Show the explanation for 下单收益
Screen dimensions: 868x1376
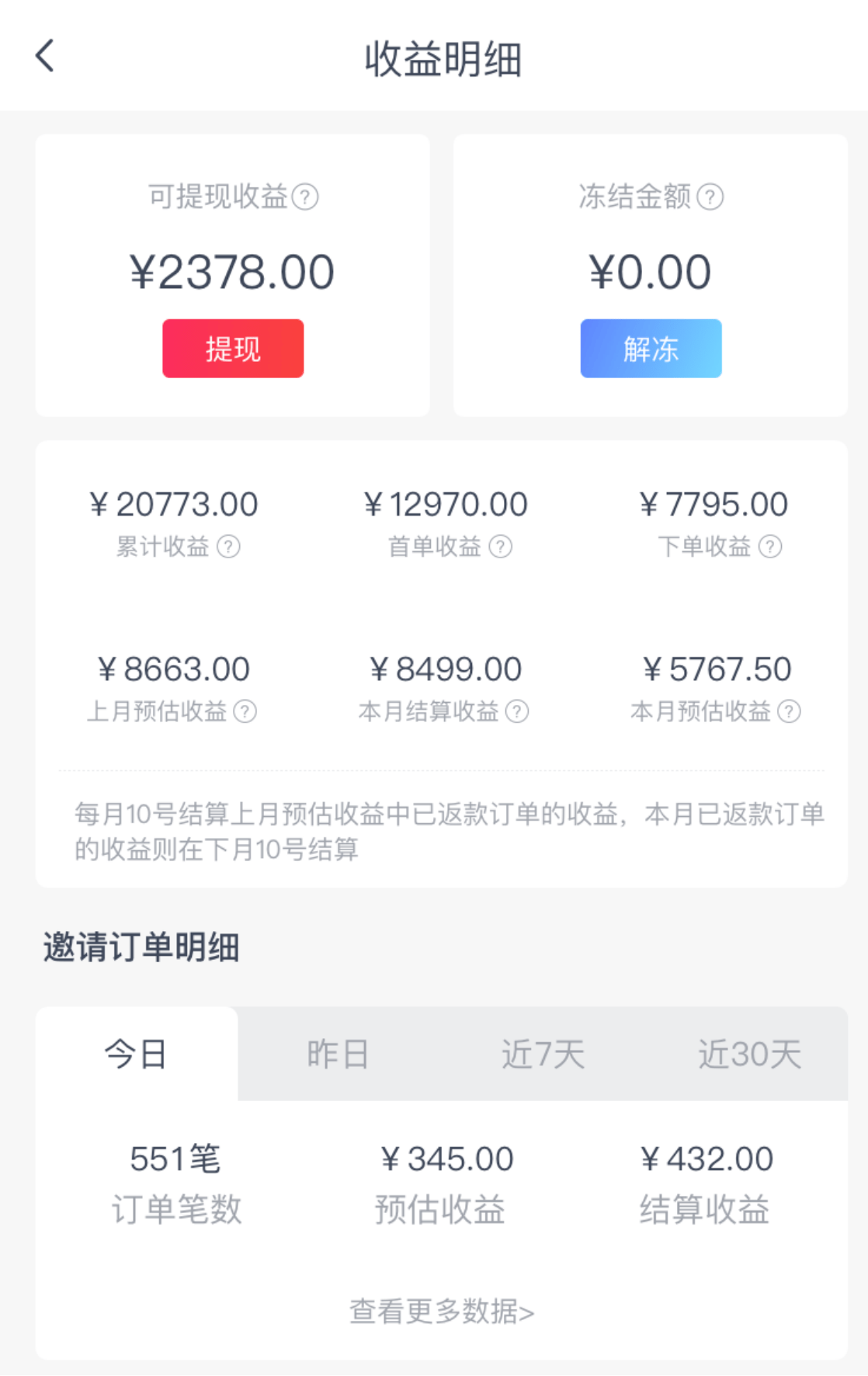coord(770,547)
